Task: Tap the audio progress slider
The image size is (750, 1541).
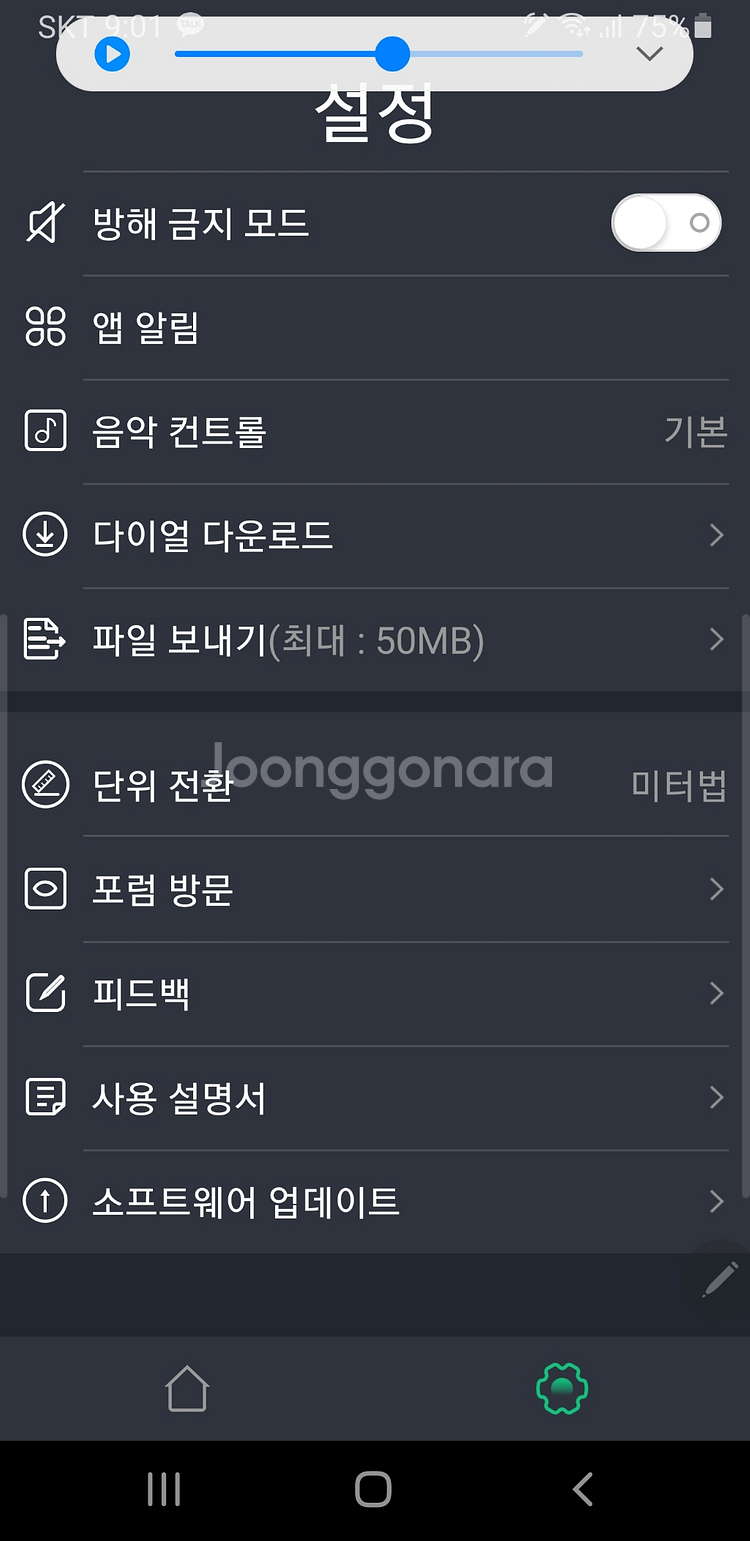Action: point(378,54)
